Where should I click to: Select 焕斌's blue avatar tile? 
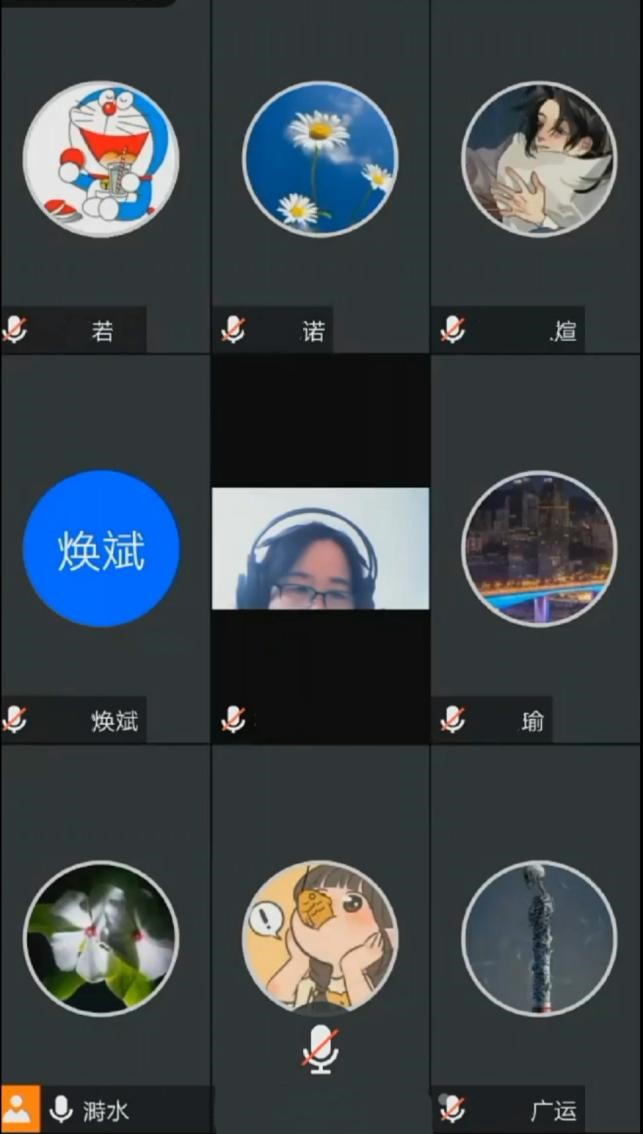101,549
